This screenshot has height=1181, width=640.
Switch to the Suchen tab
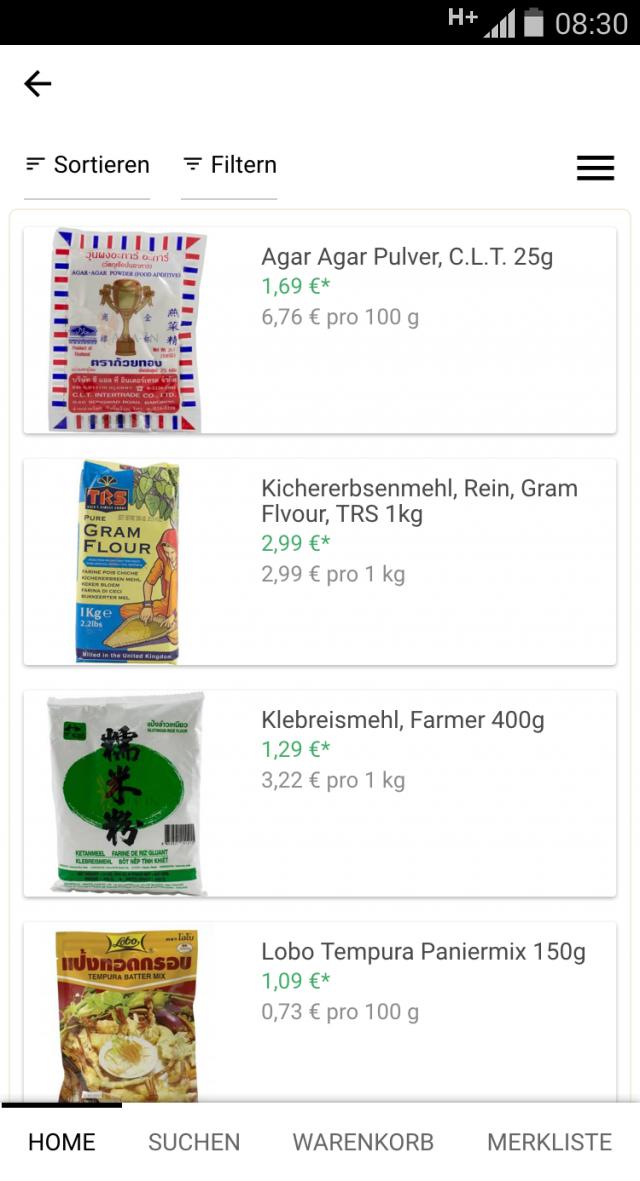coord(194,1142)
